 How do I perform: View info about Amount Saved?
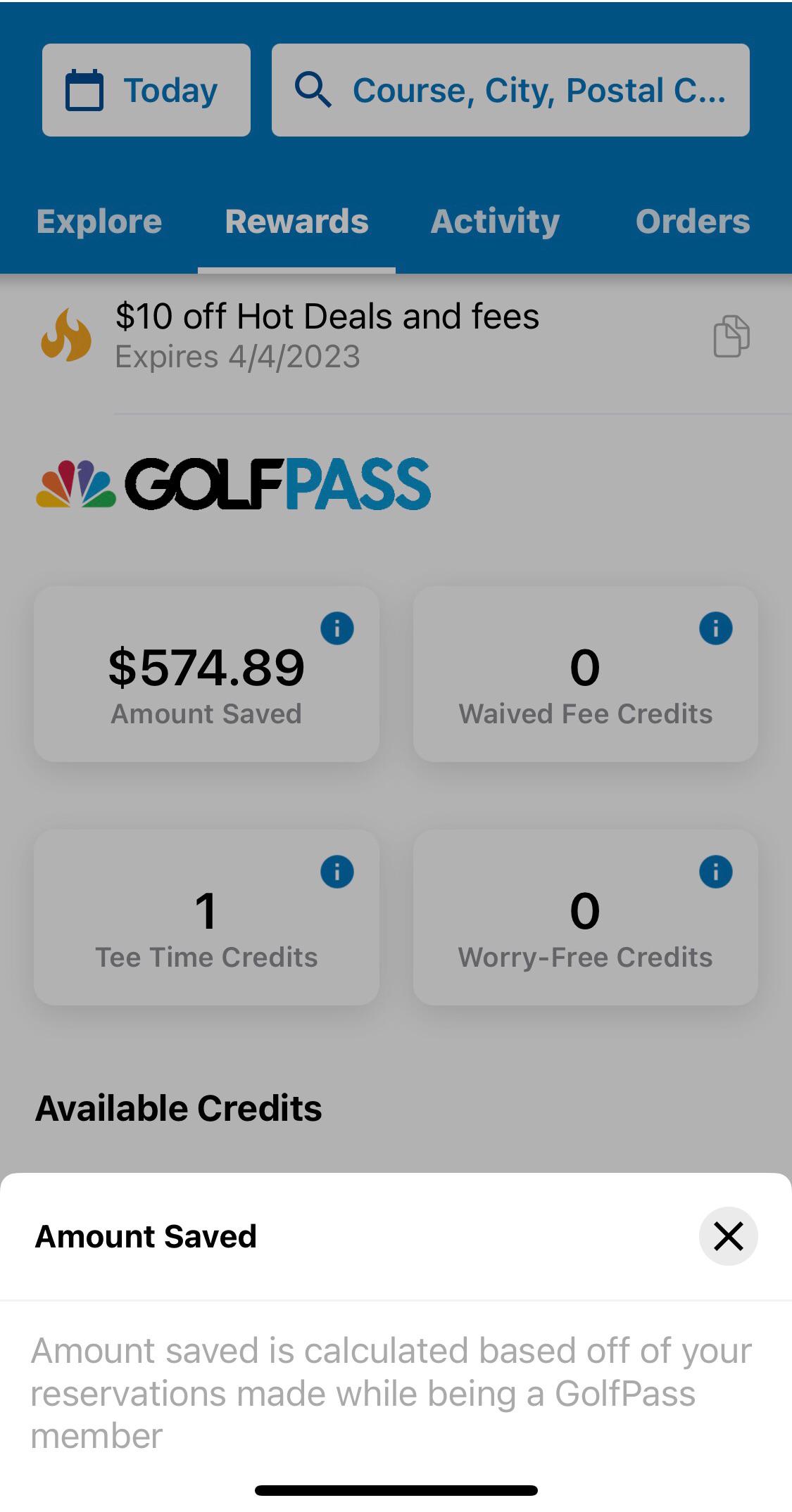[337, 629]
